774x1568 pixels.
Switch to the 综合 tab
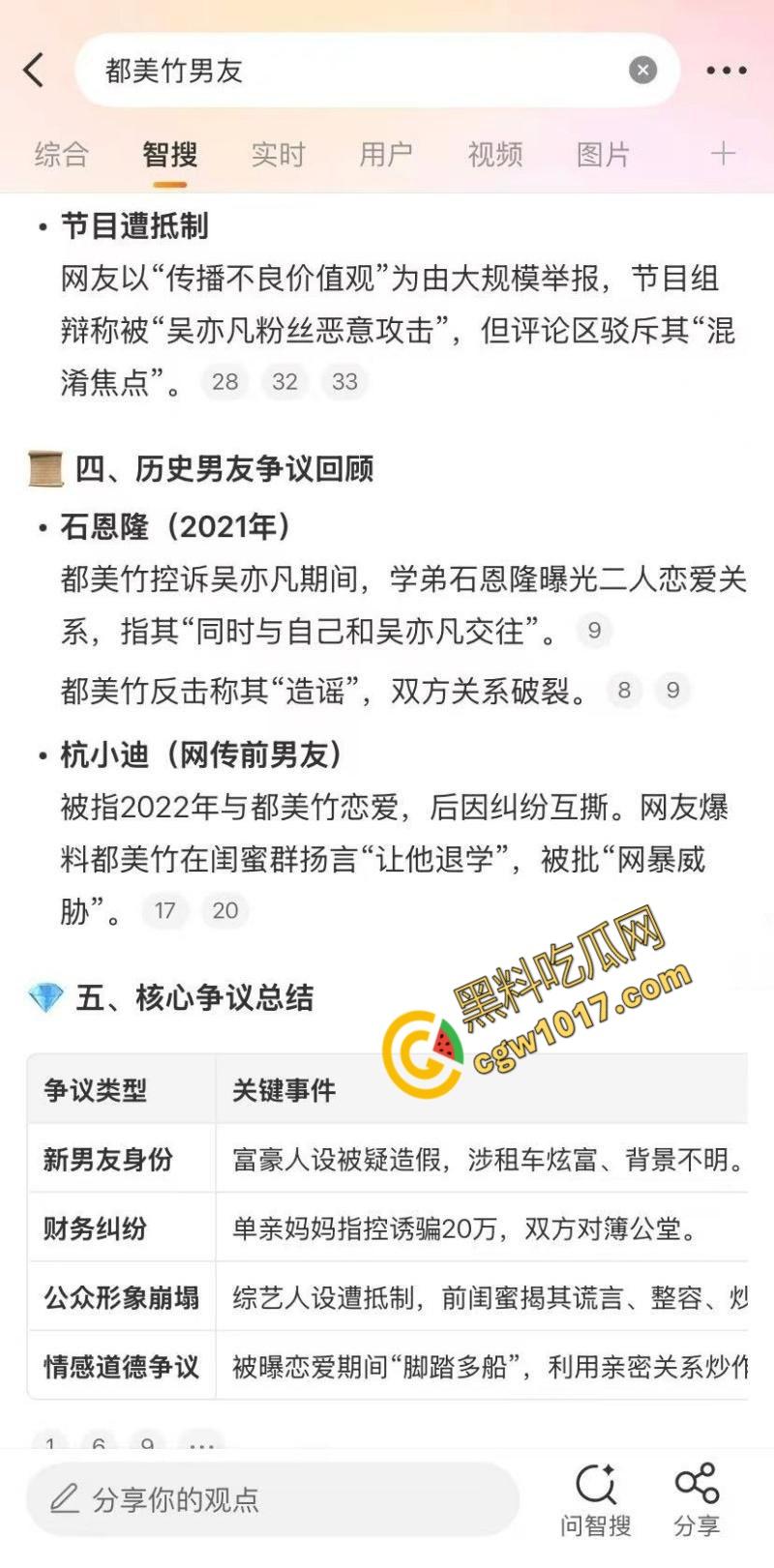click(61, 154)
